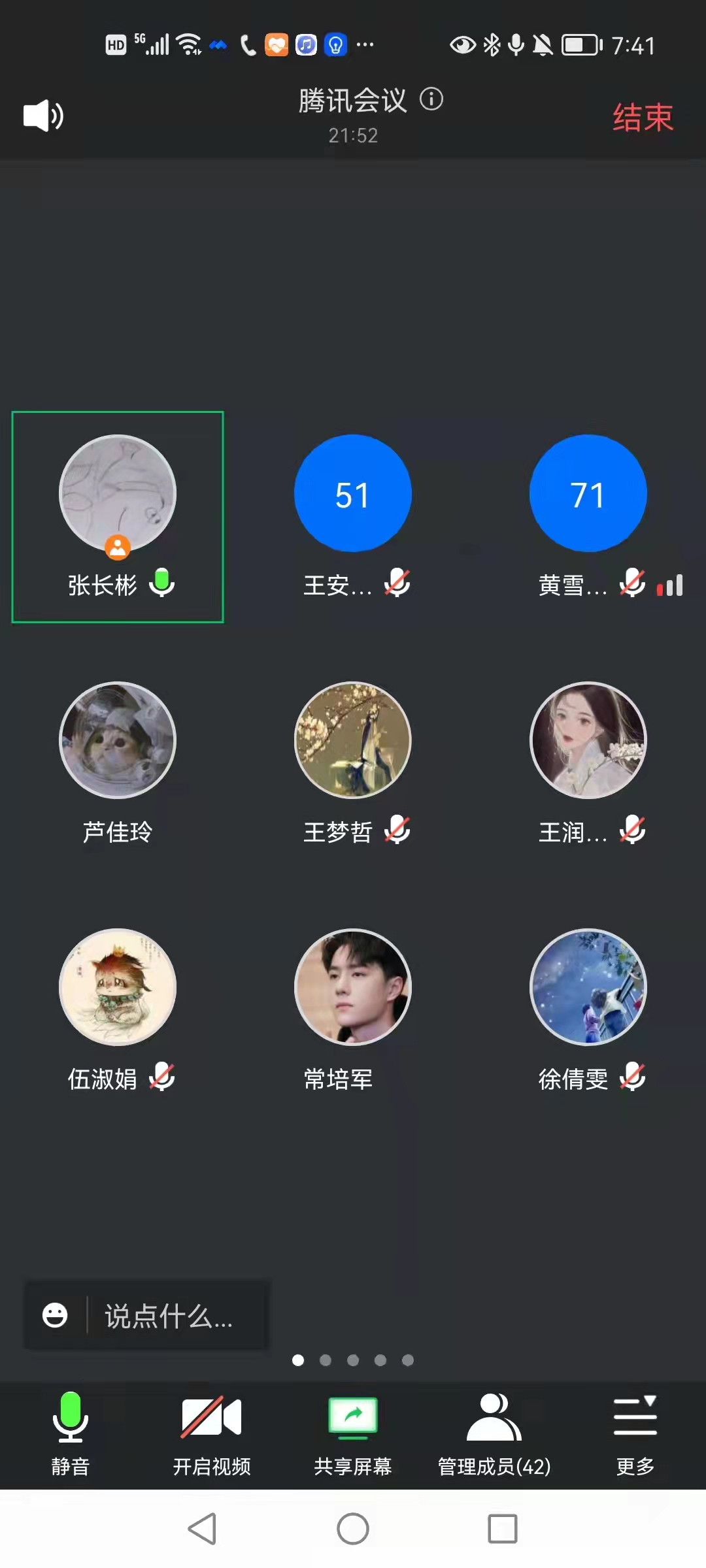Tap the 说点什么 chat input
Viewport: 706px width, 1568px height.
[170, 1316]
